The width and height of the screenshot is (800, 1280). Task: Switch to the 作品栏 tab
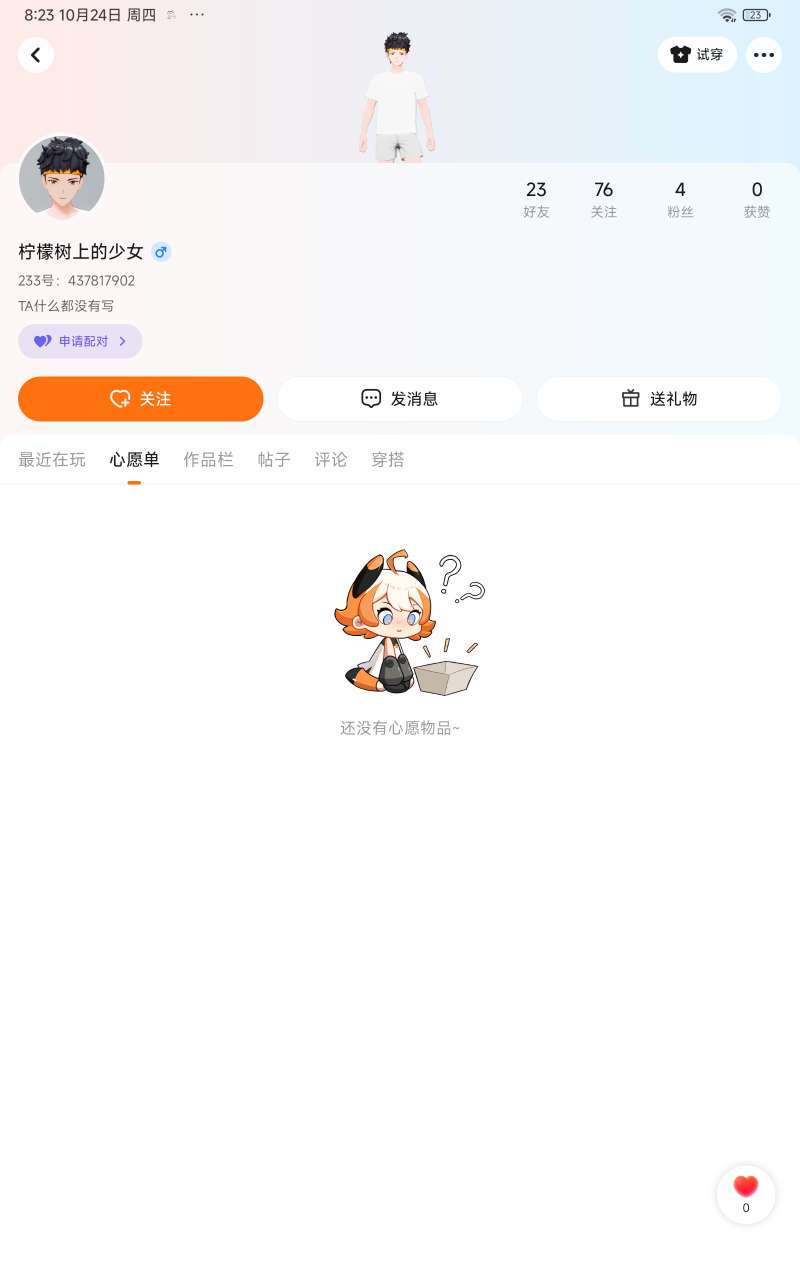pyautogui.click(x=208, y=460)
